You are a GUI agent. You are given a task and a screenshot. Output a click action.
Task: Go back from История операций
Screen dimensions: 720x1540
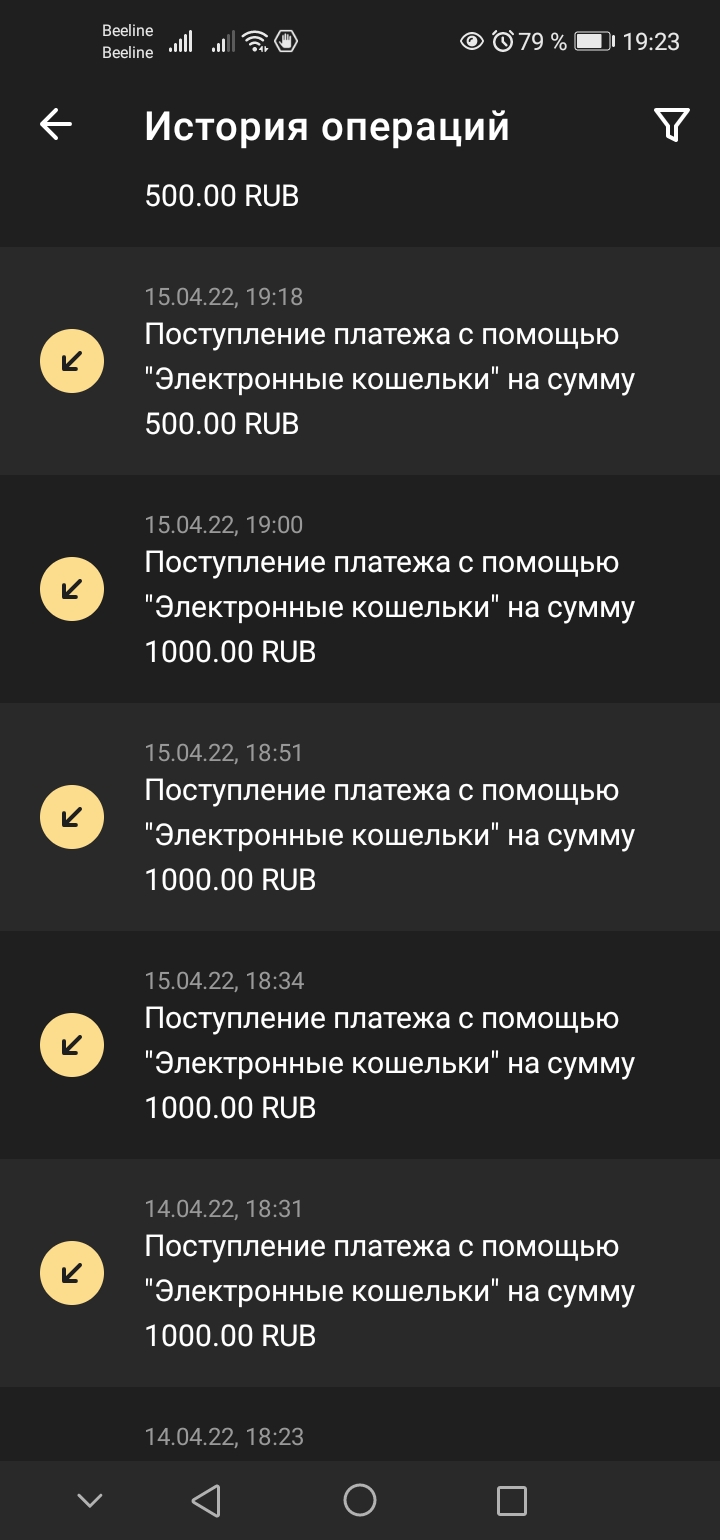pyautogui.click(x=56, y=125)
